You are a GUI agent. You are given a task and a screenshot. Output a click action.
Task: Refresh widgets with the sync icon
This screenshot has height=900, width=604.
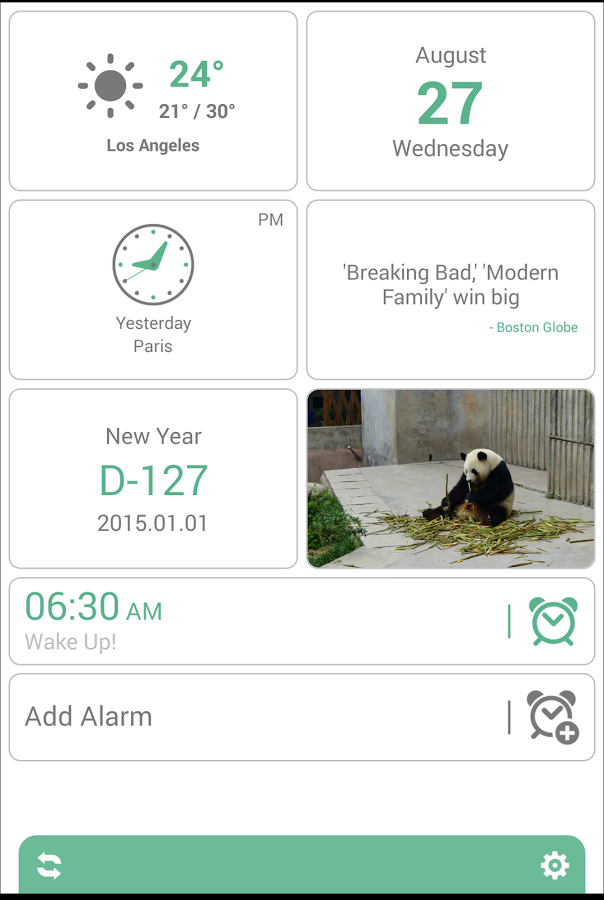click(49, 865)
